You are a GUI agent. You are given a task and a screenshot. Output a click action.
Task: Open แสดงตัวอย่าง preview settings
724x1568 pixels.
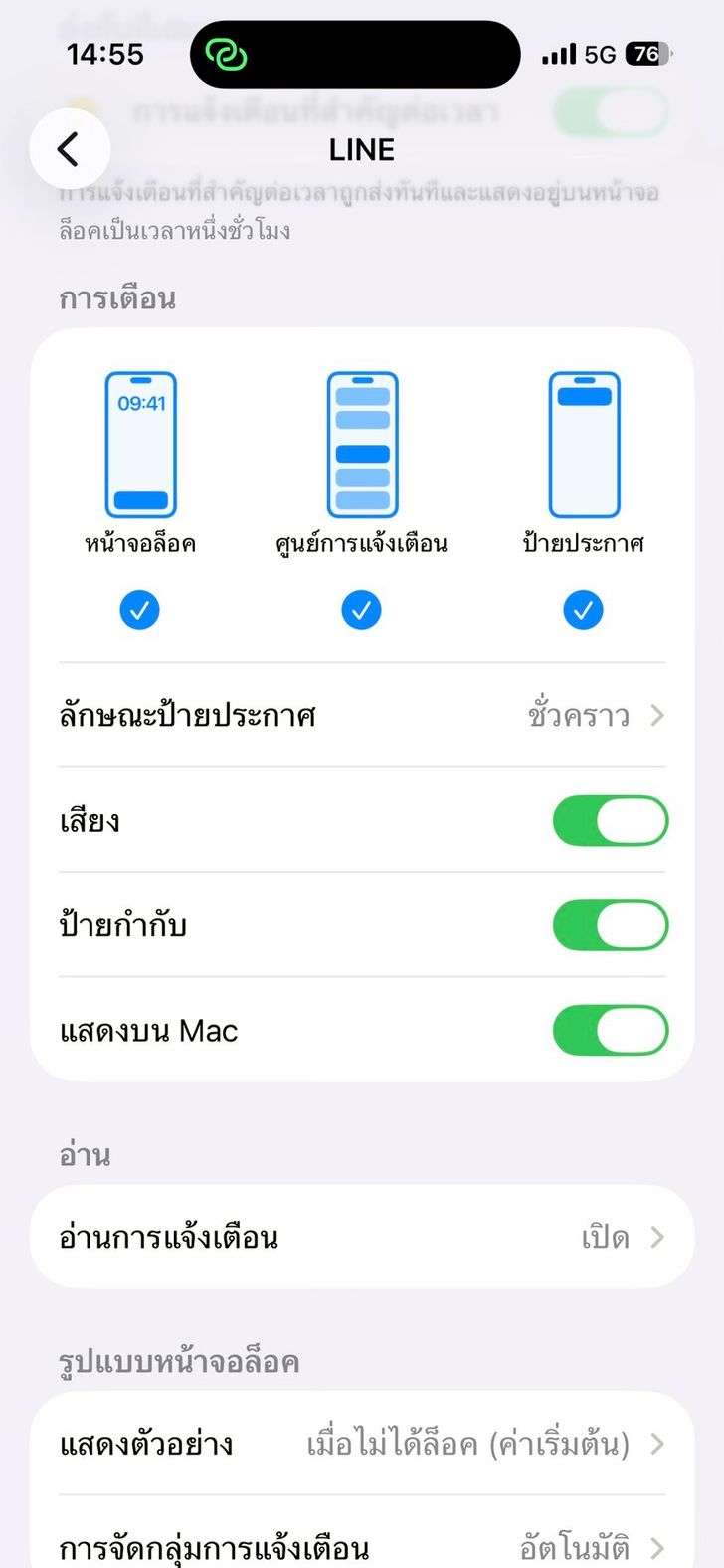coord(362,1443)
